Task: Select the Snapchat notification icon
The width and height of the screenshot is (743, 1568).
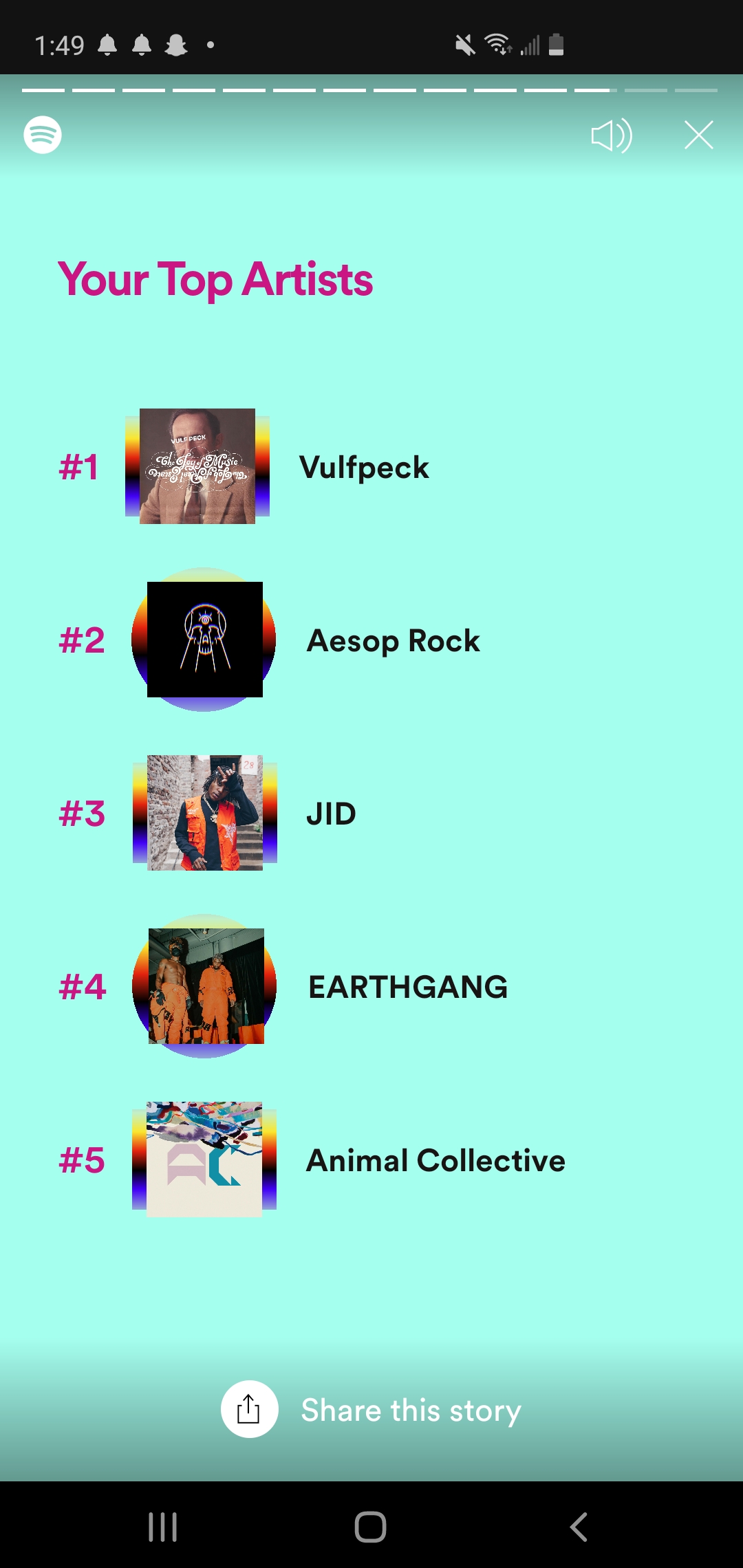Action: (x=176, y=45)
